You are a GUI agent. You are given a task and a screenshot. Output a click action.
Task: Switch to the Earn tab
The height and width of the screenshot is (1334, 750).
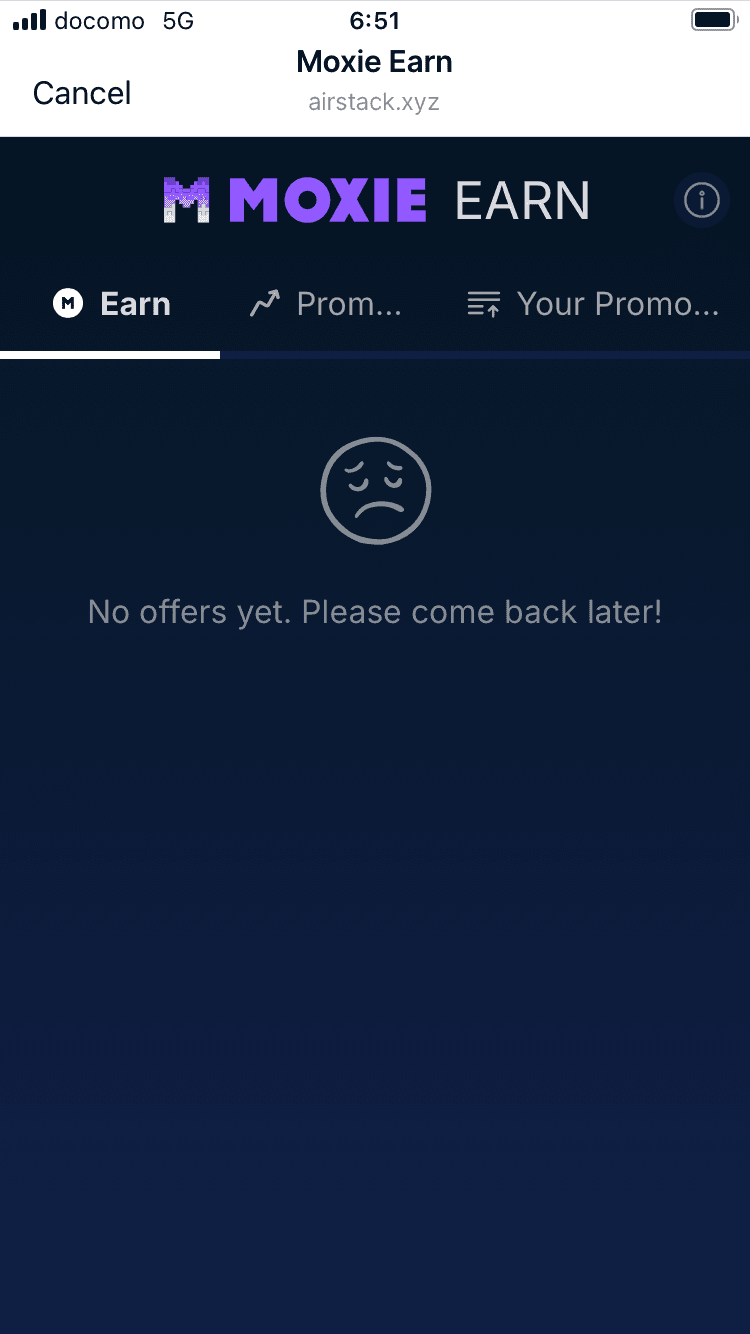[x=112, y=304]
